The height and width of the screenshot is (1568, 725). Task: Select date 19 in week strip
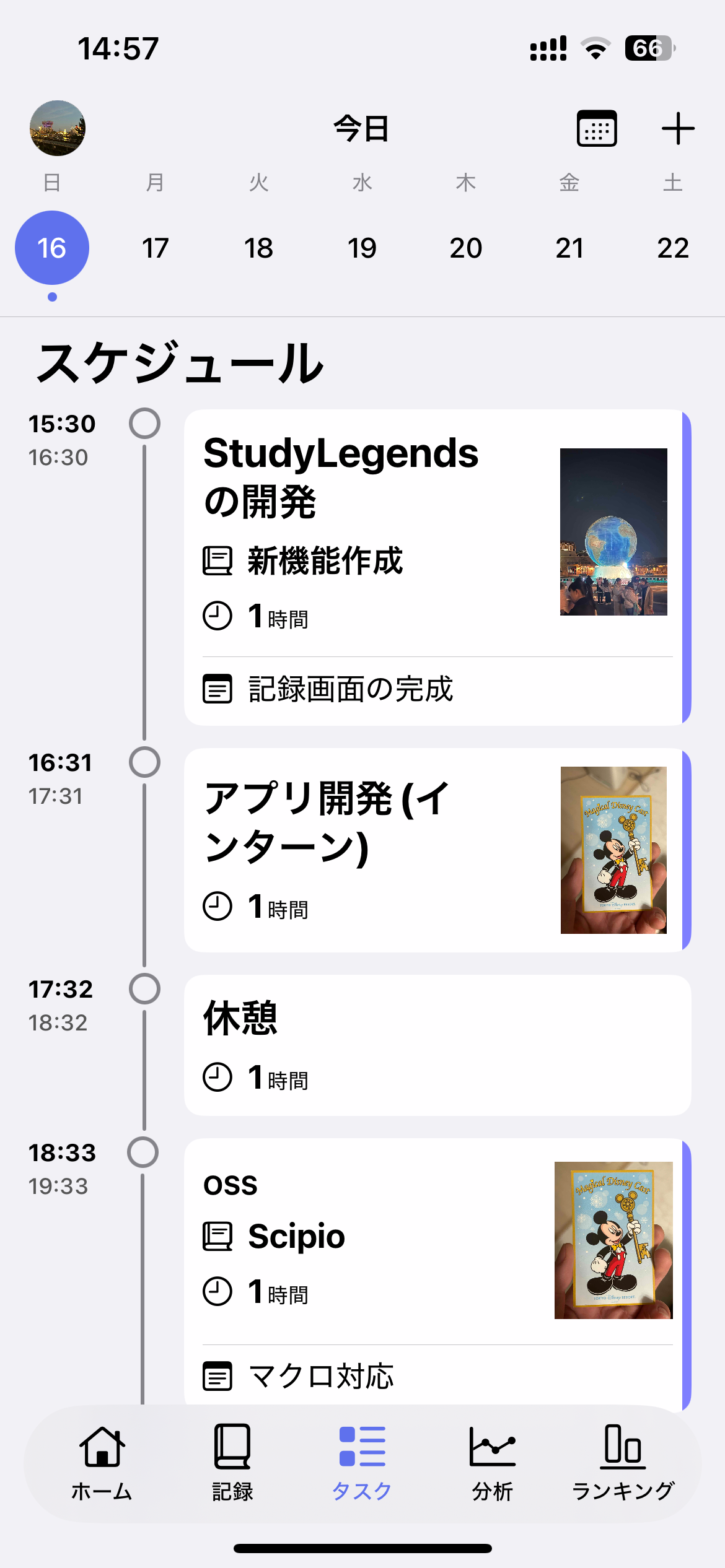coord(362,248)
